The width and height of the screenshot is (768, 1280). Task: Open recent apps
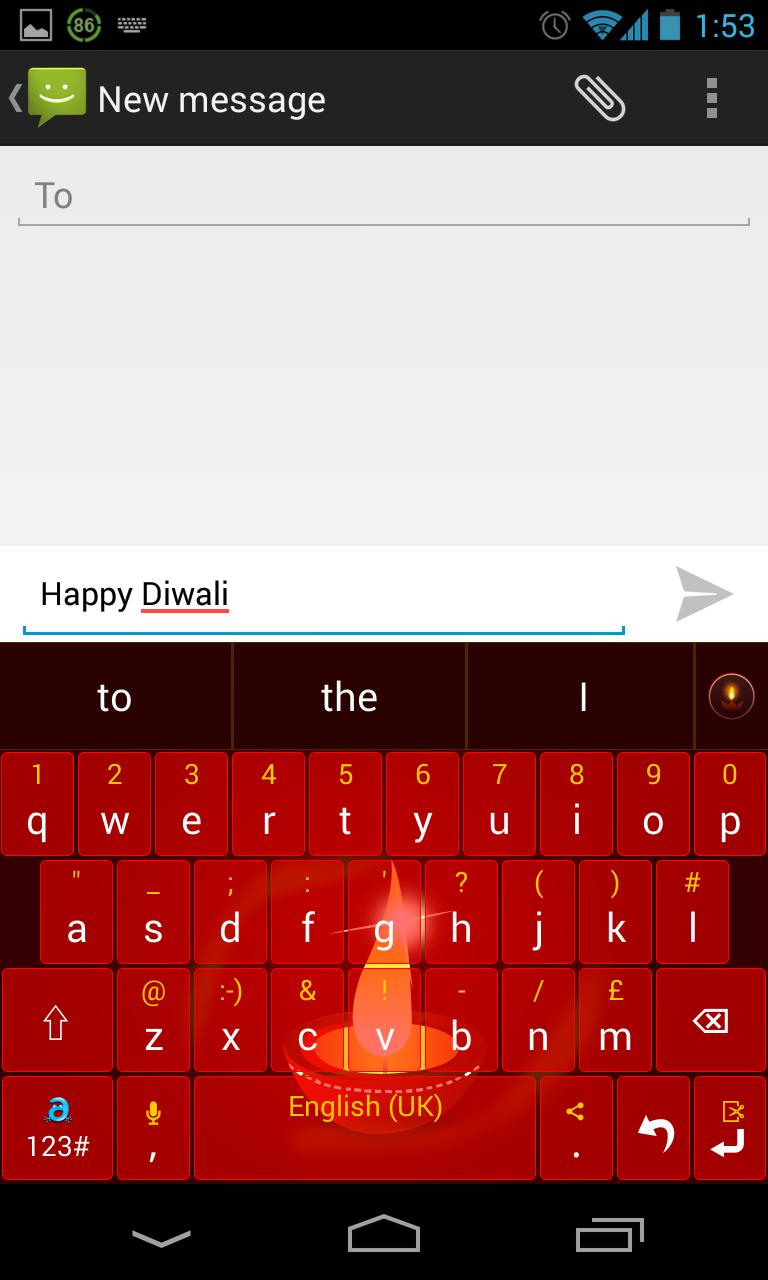coord(609,1236)
